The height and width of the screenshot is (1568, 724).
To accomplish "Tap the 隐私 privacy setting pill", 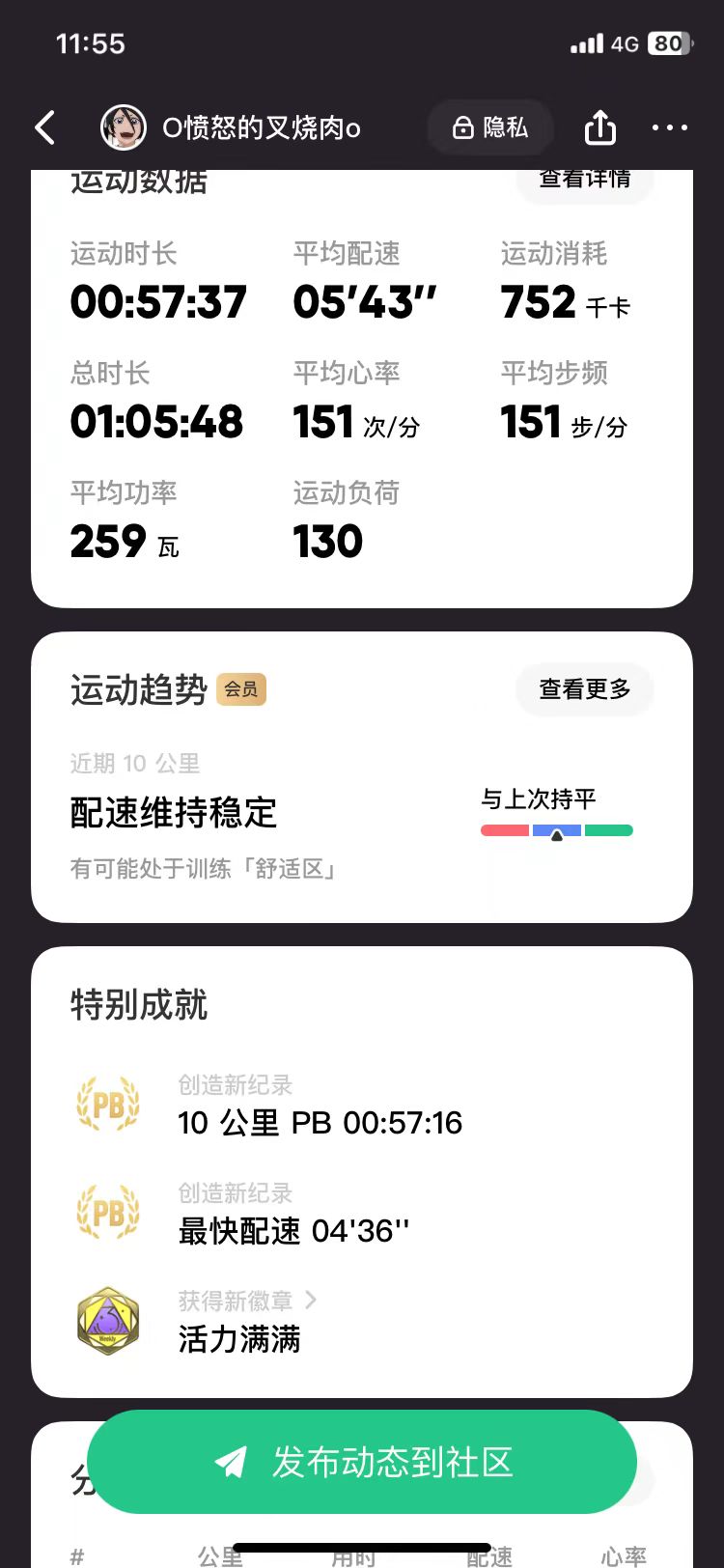I will tap(490, 126).
